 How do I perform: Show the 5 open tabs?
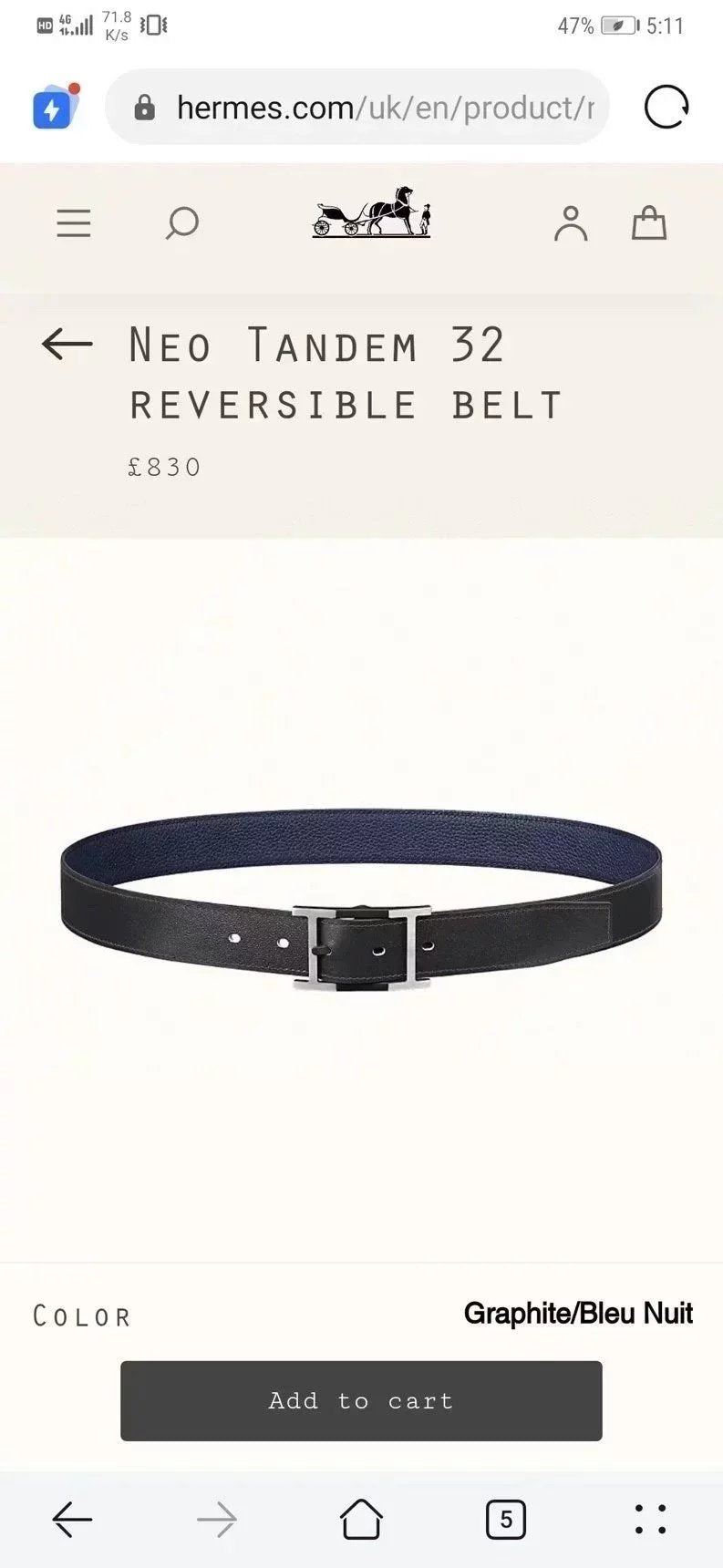(505, 1519)
